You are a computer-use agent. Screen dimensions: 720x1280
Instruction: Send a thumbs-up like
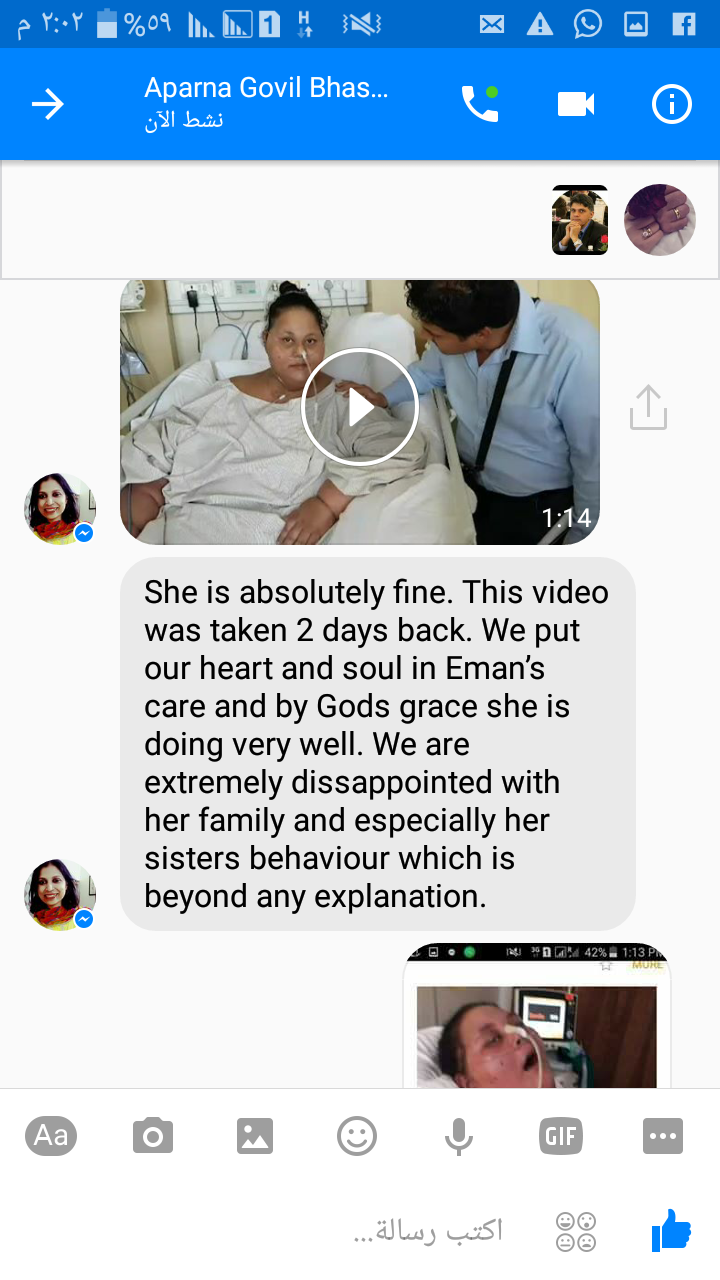671,1230
